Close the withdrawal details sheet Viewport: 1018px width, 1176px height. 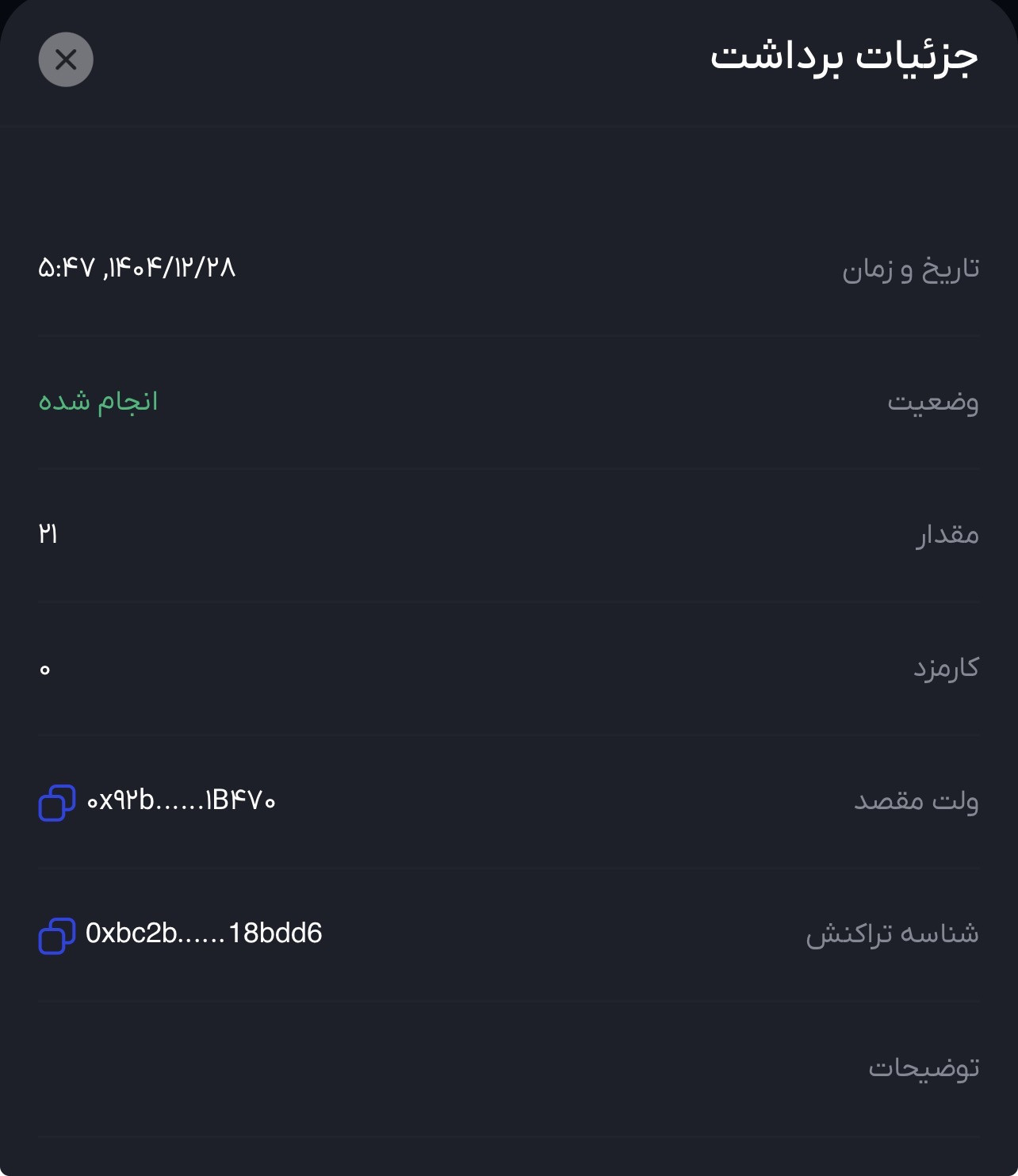pyautogui.click(x=66, y=59)
